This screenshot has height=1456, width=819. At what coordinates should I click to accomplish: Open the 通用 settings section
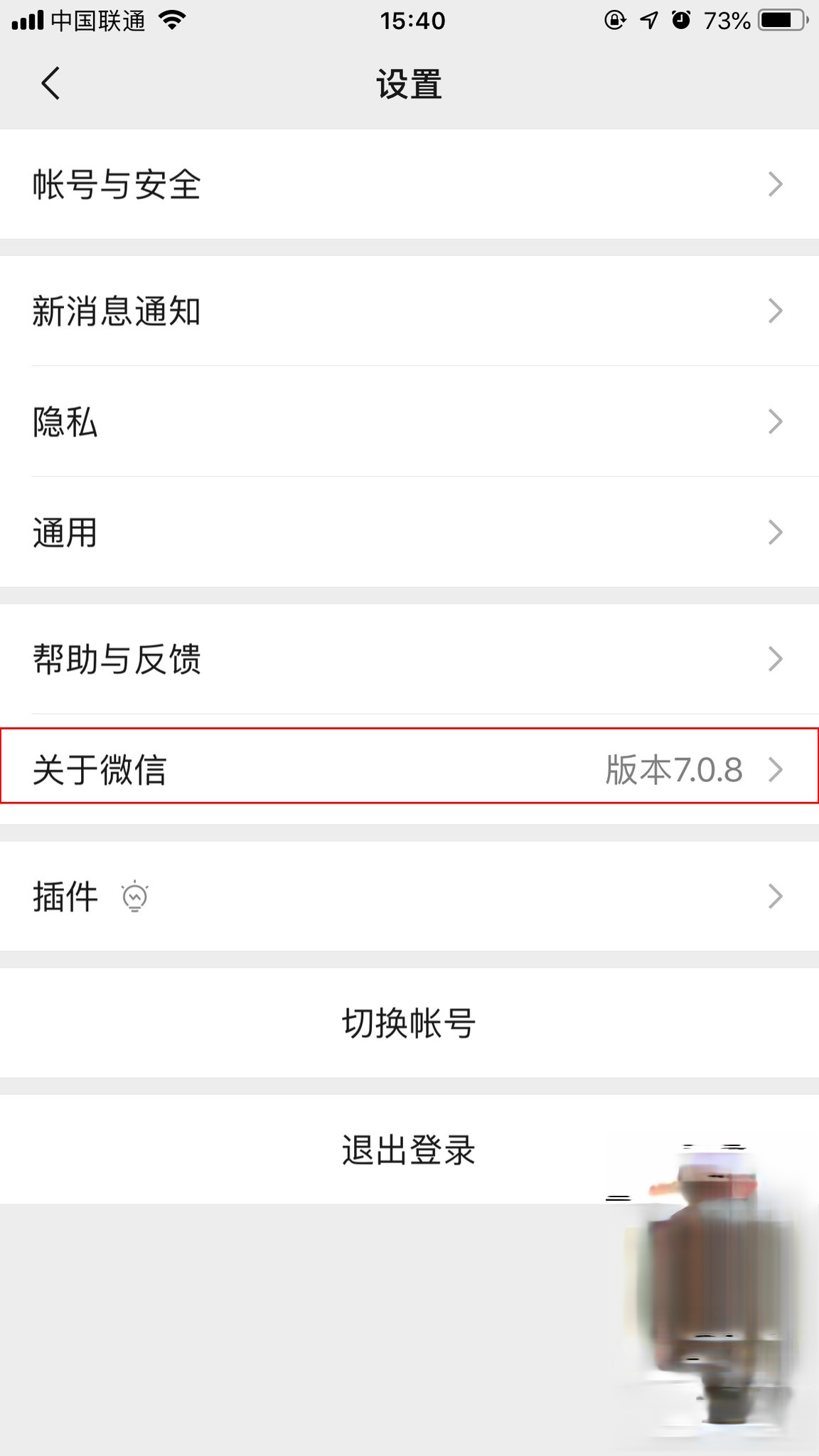409,534
